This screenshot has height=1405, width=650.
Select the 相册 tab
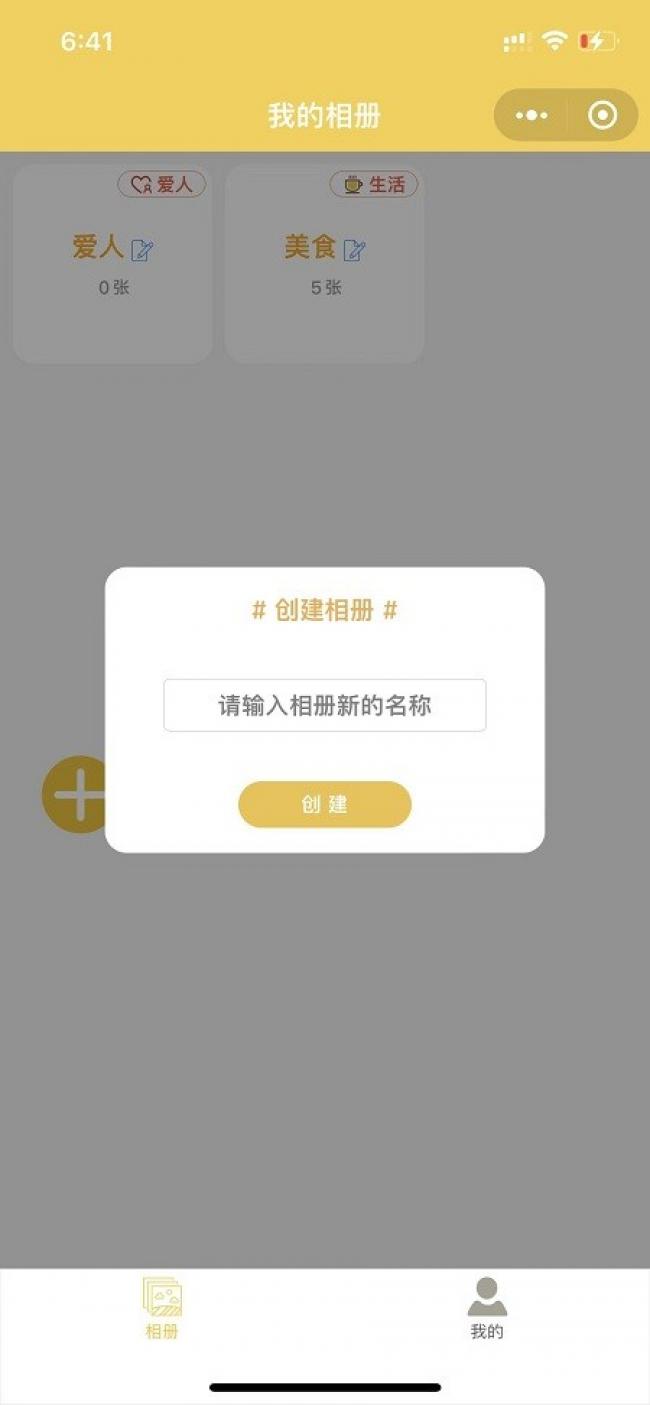point(162,1308)
